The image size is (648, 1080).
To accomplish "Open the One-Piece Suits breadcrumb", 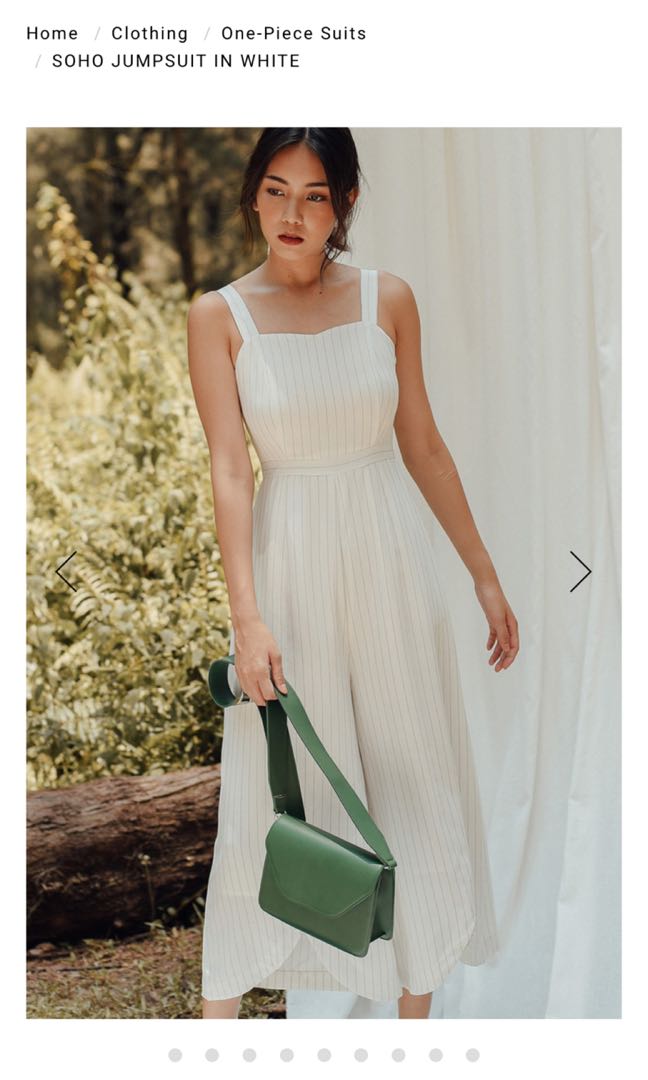I will pos(293,33).
